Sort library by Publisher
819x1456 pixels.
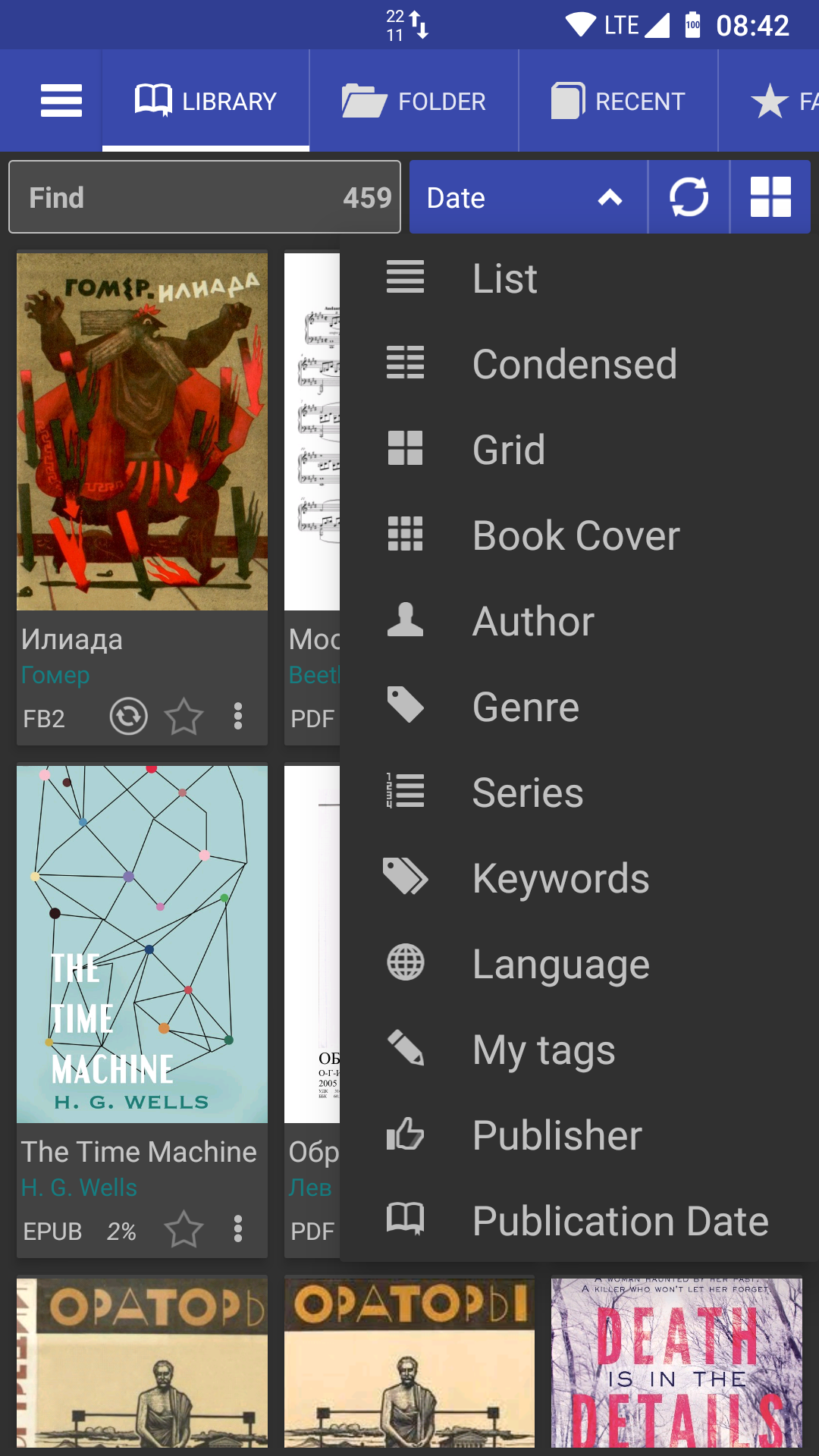pyautogui.click(x=557, y=1135)
